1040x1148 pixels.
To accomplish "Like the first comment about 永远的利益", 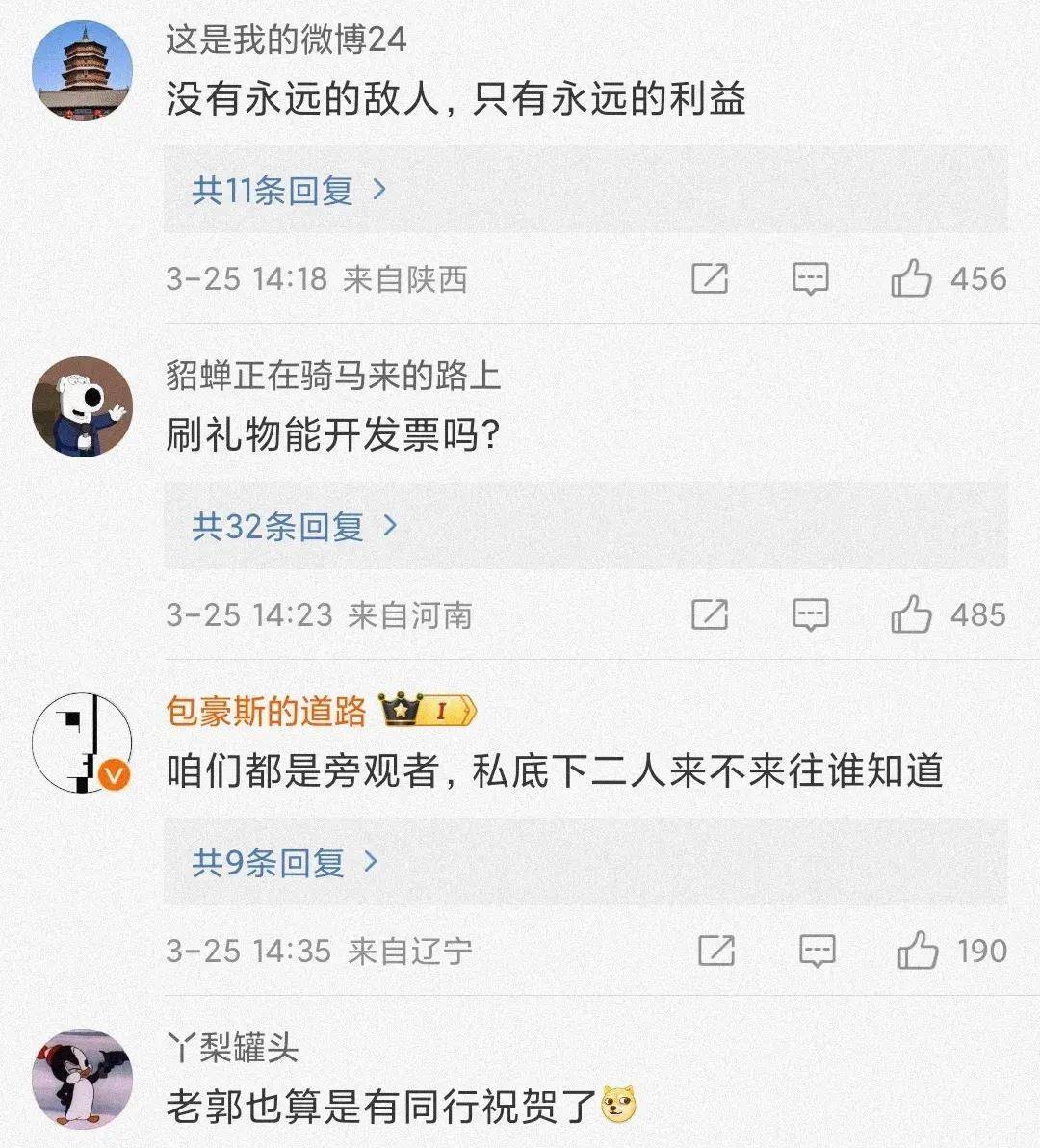I will [911, 279].
